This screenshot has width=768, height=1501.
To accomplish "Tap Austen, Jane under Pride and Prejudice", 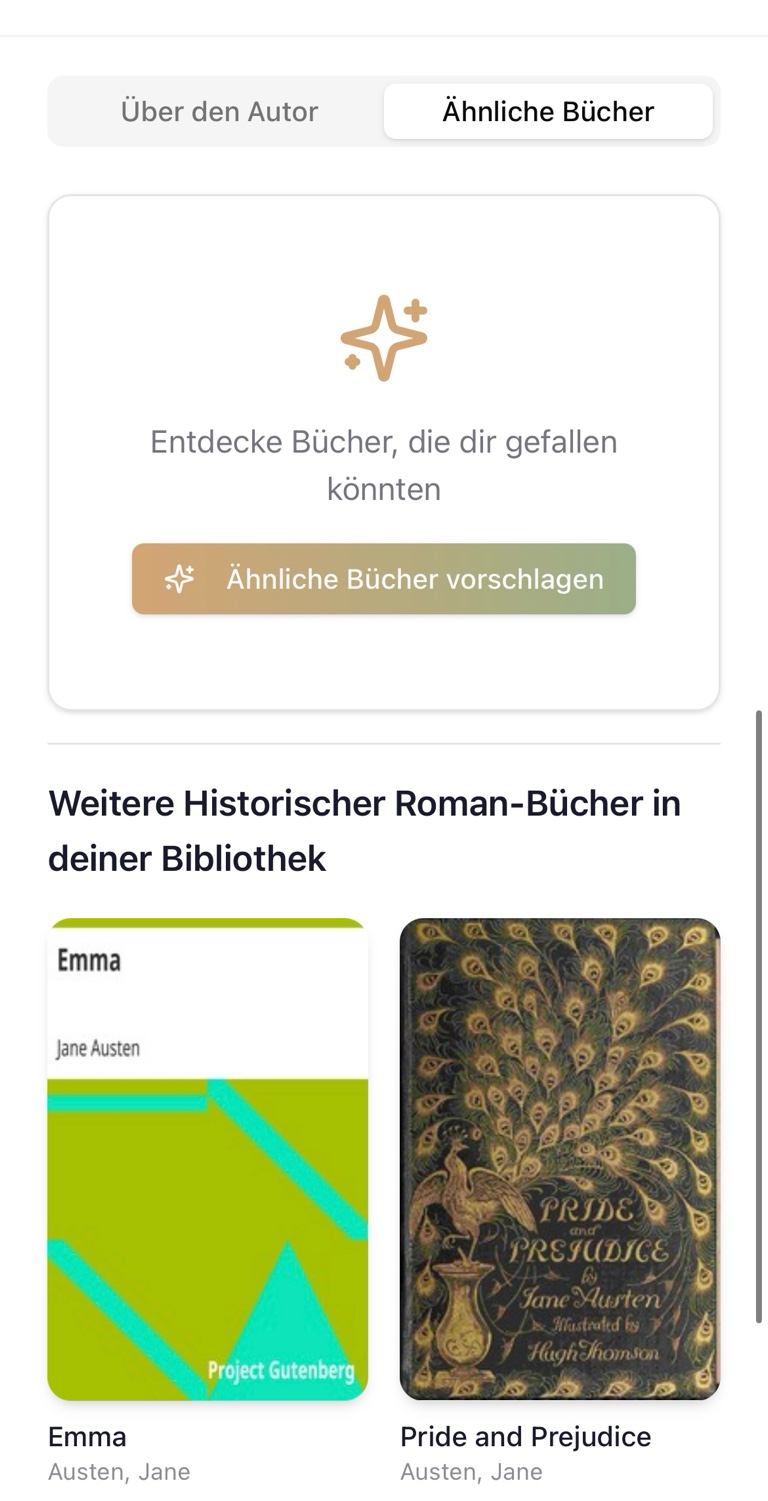I will 471,1471.
